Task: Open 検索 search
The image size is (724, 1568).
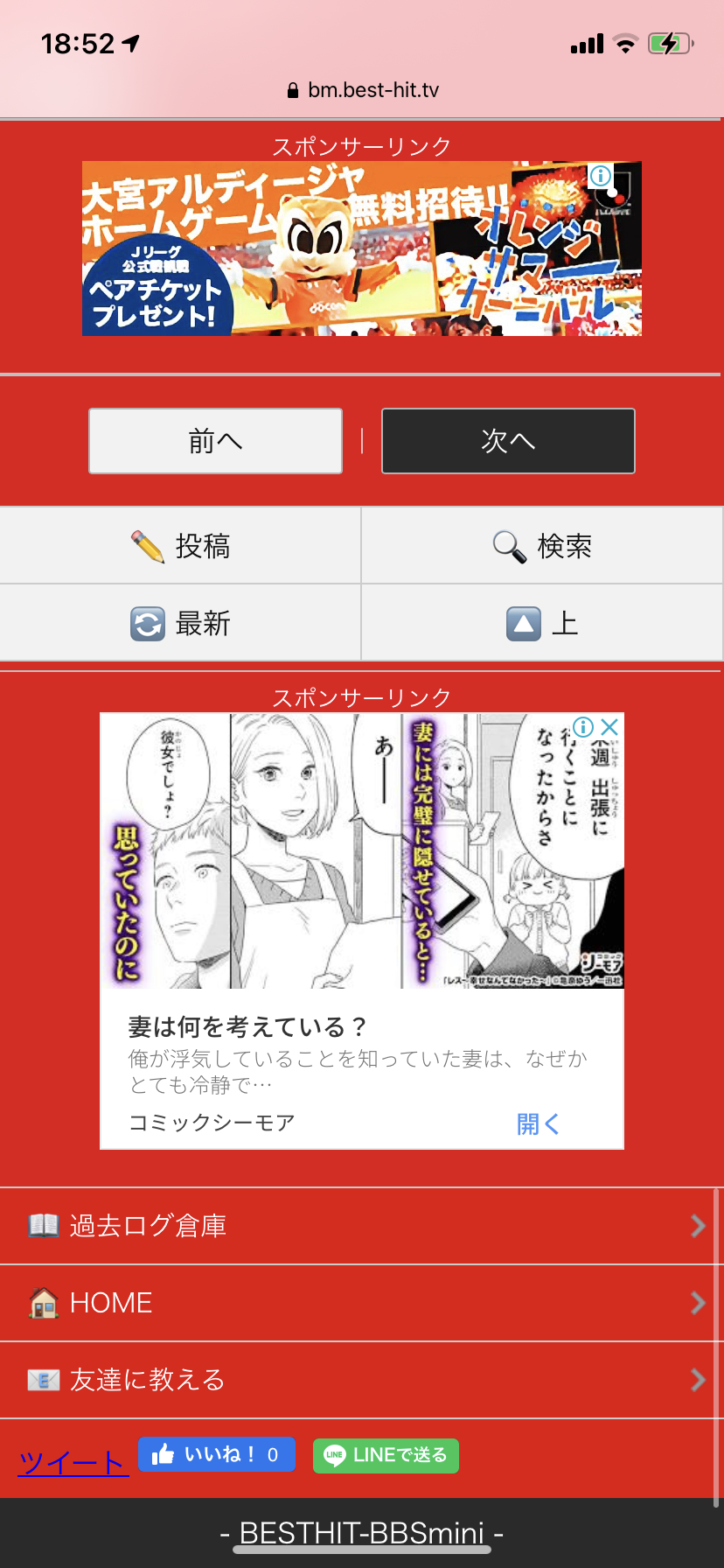Action: click(x=542, y=546)
